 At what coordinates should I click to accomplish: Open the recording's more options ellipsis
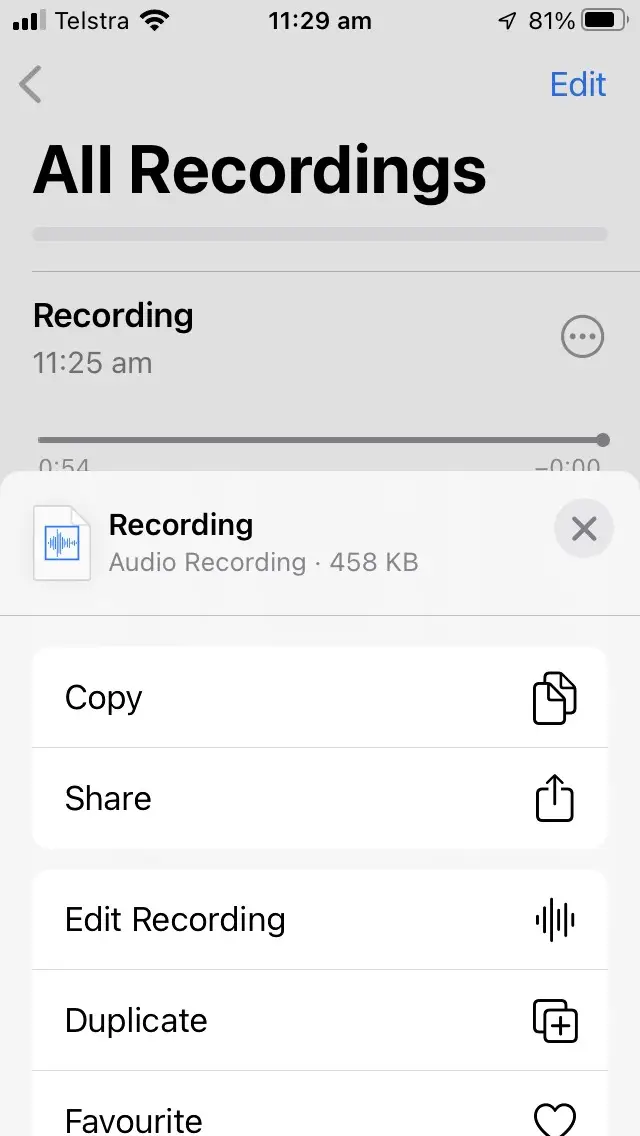(x=582, y=336)
